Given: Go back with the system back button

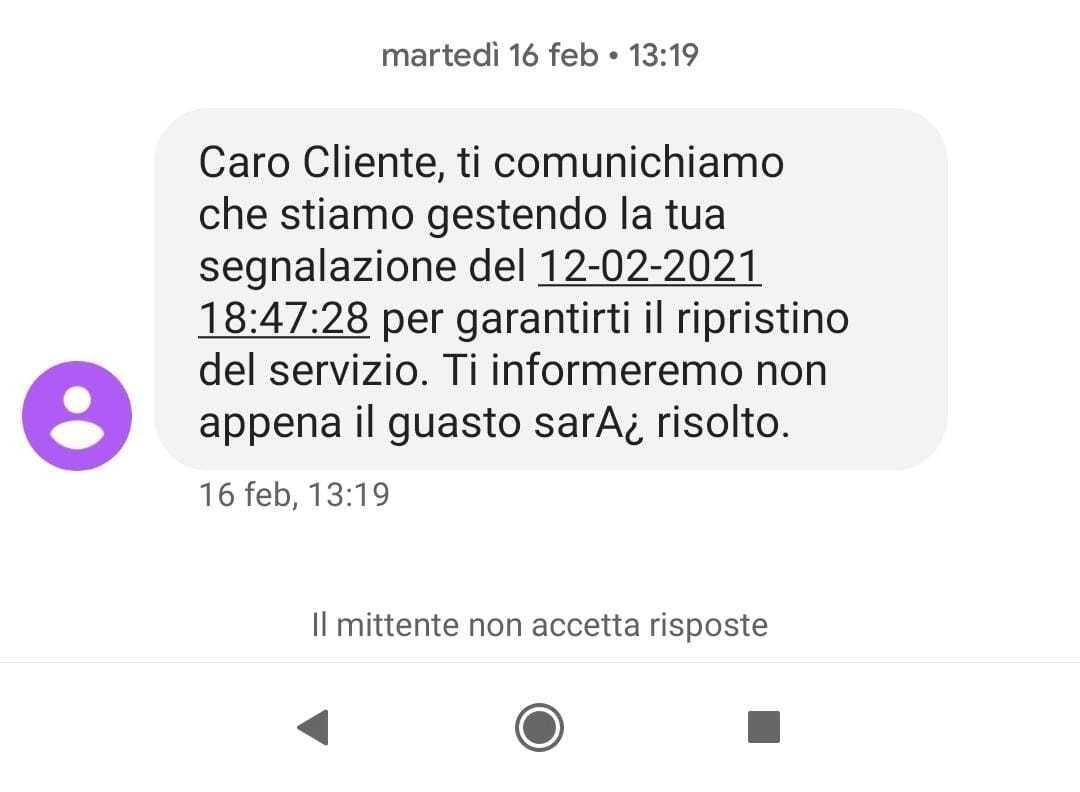Looking at the screenshot, I should click(x=313, y=727).
